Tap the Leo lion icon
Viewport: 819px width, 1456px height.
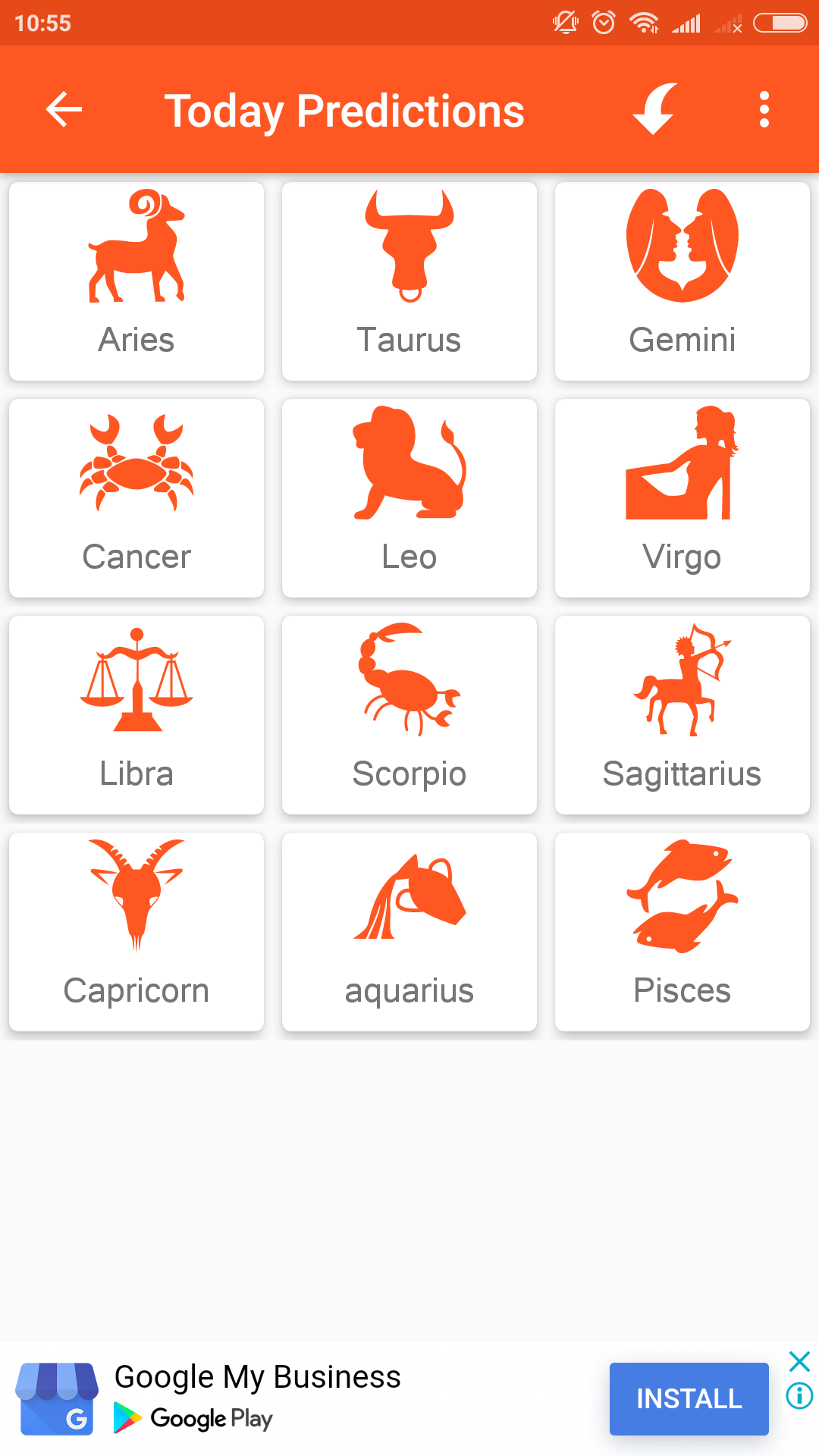[x=409, y=466]
